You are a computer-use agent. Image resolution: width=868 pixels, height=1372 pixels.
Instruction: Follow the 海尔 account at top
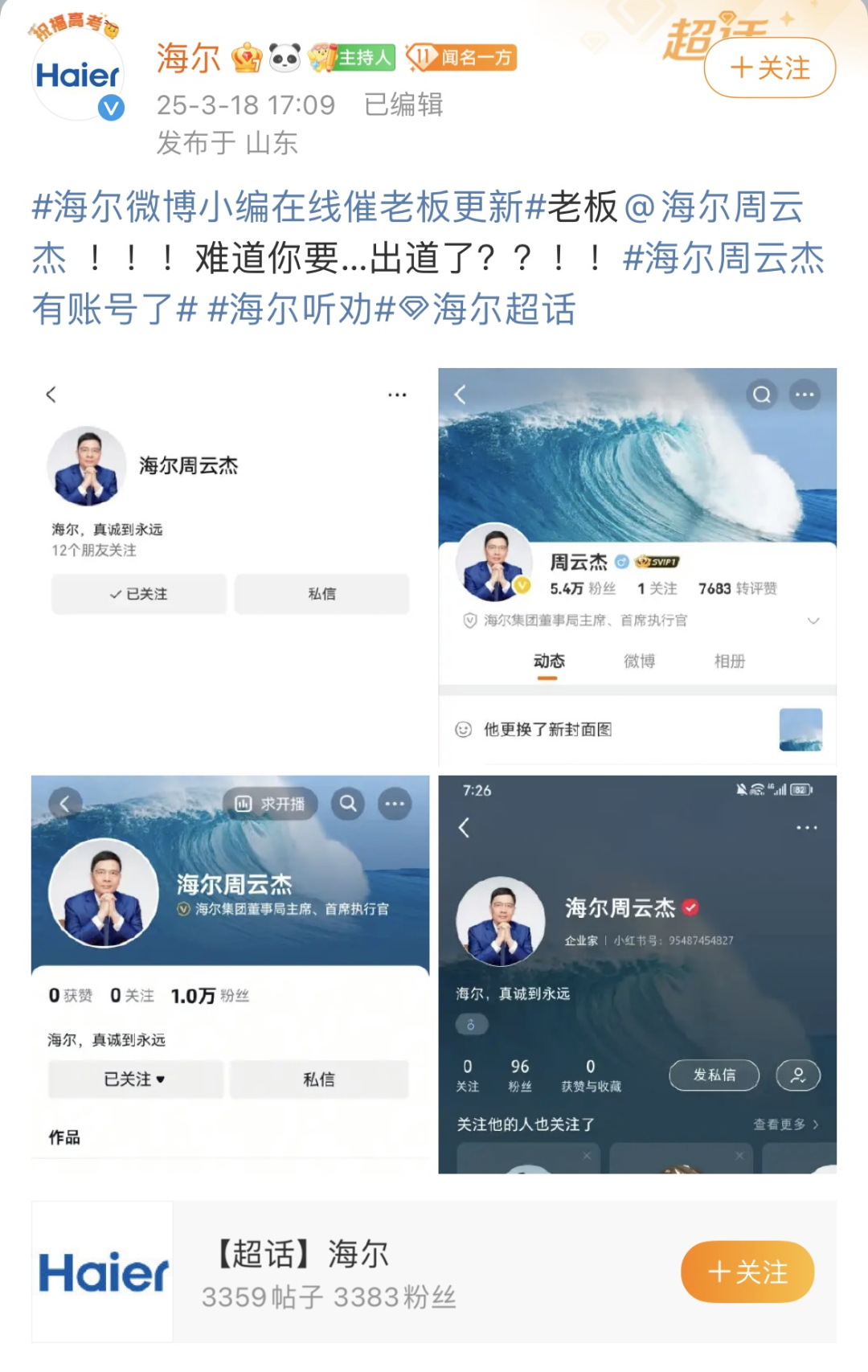[x=769, y=68]
